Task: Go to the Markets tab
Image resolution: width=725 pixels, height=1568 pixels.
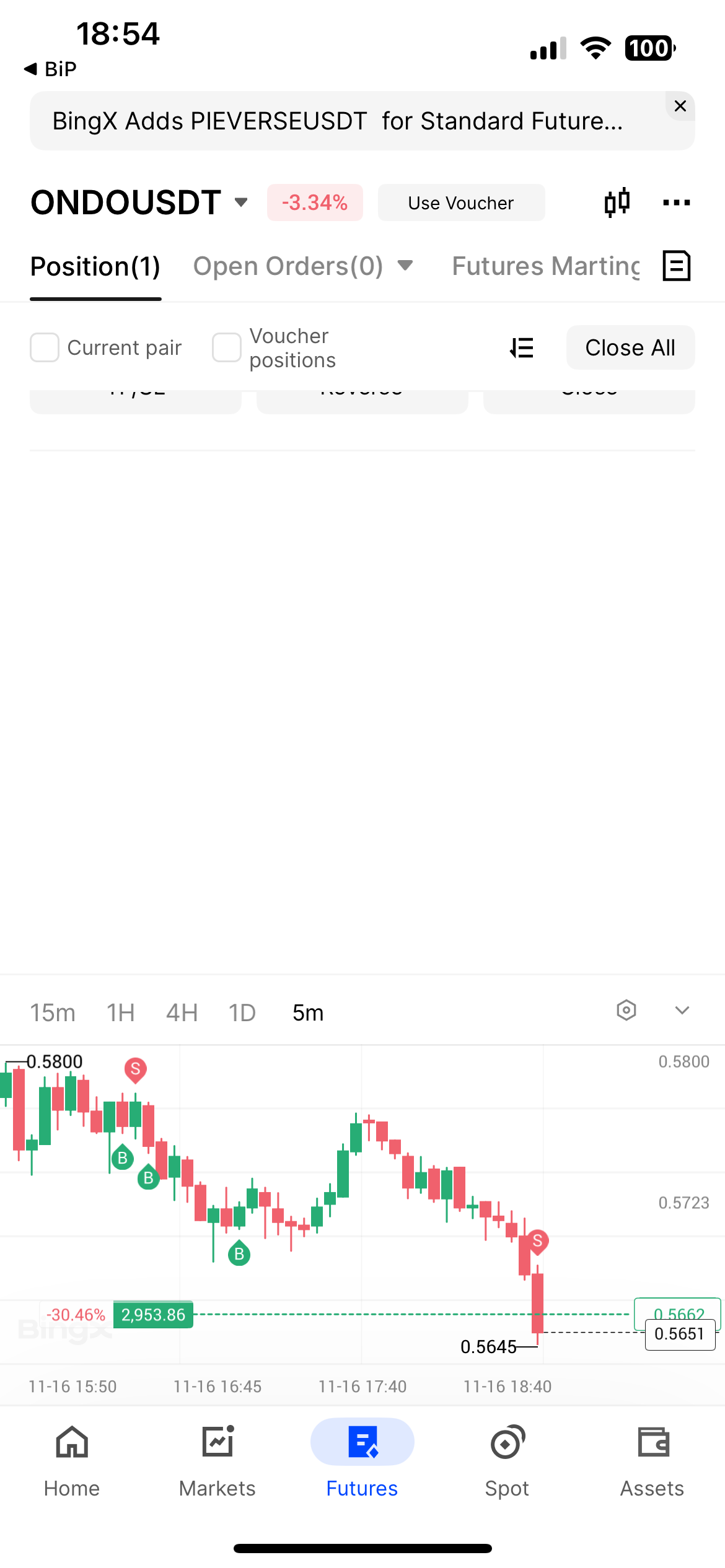Action: click(217, 1461)
